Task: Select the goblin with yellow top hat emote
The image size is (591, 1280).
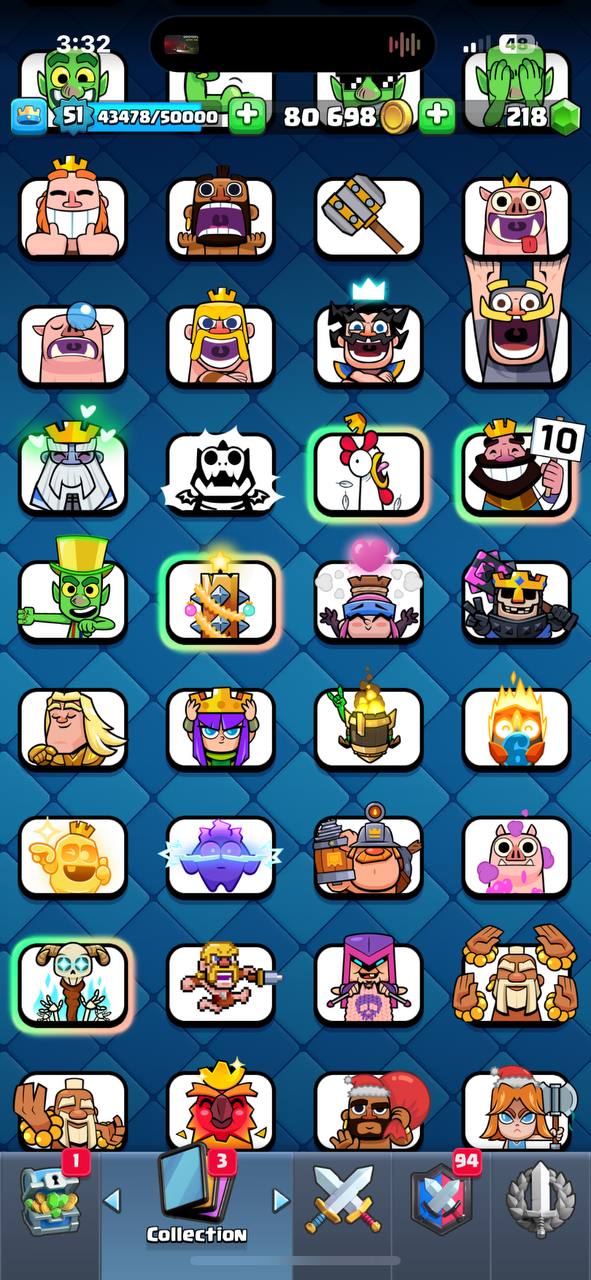Action: (73, 597)
